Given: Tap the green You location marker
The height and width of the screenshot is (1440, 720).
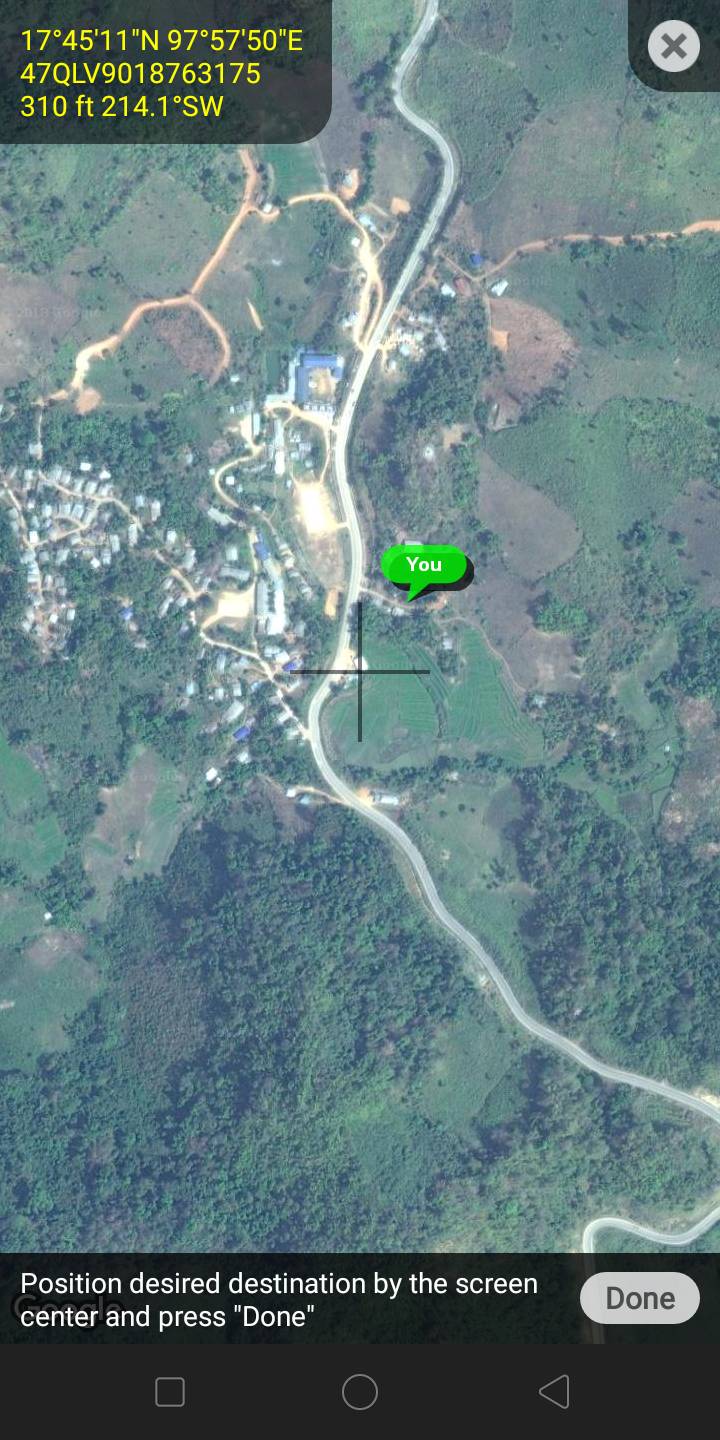Looking at the screenshot, I should (424, 570).
